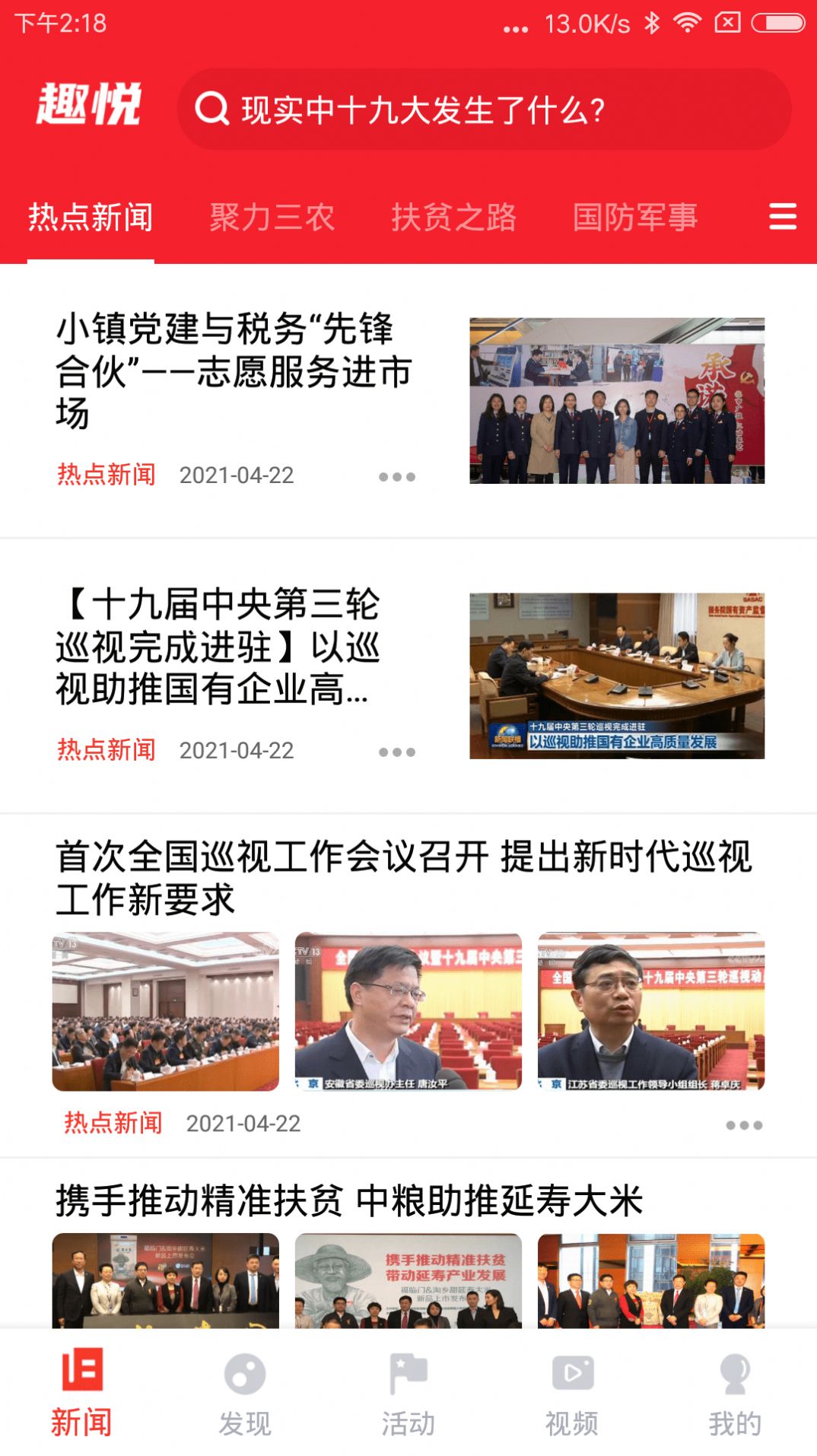817x1456 pixels.
Task: Tap the 热点新闻 category label on first article
Action: click(x=104, y=474)
